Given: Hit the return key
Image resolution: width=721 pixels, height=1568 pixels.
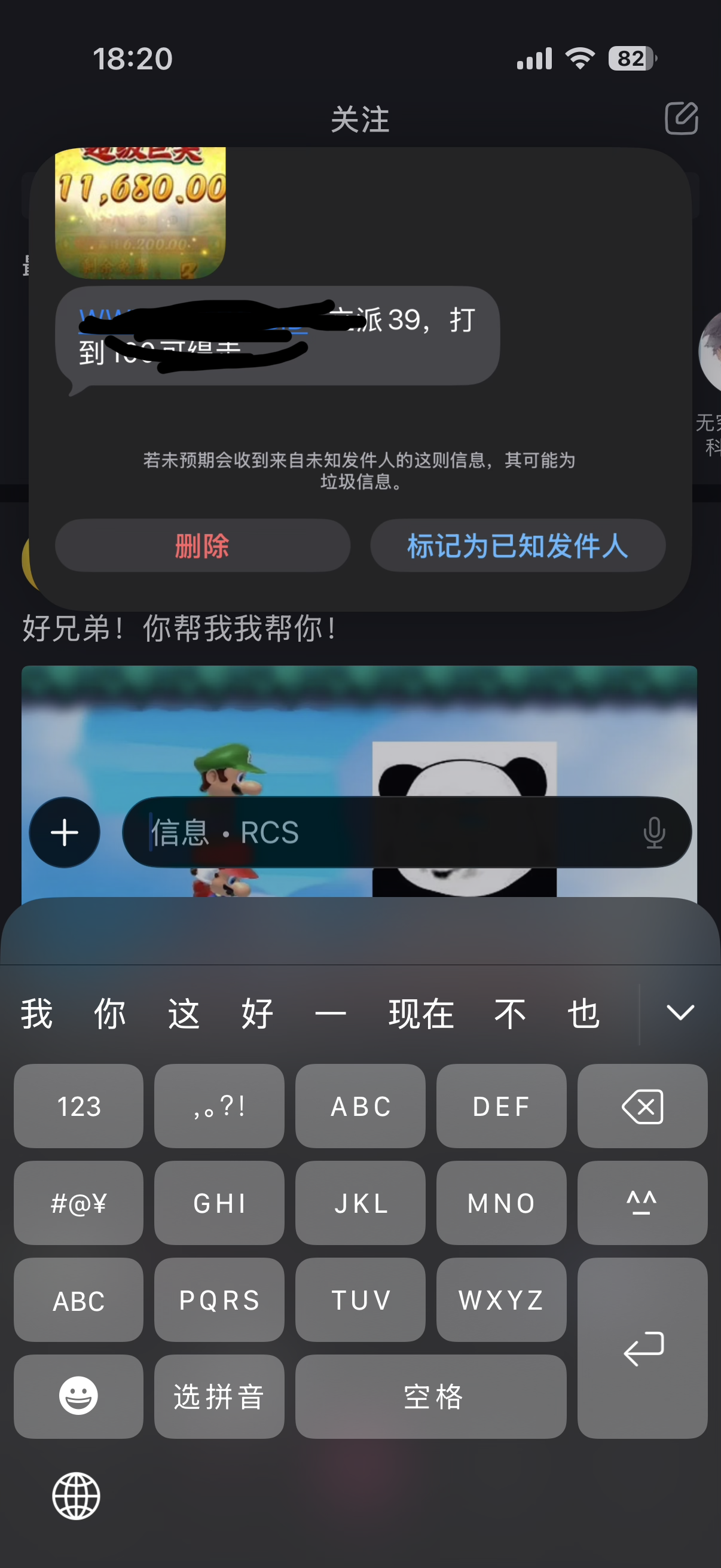Looking at the screenshot, I should (642, 1348).
